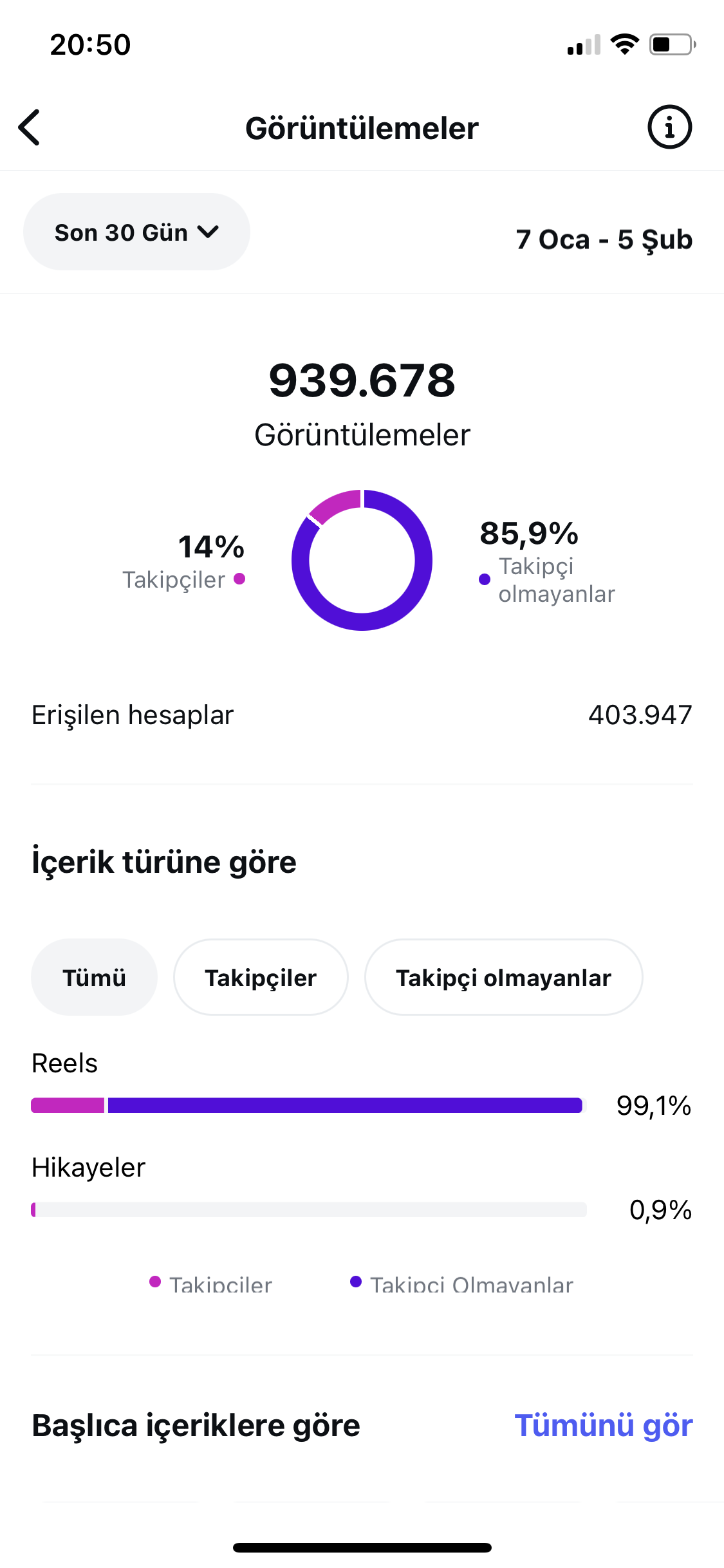
Task: Go back from Görüntülemeler screen
Action: [x=30, y=127]
